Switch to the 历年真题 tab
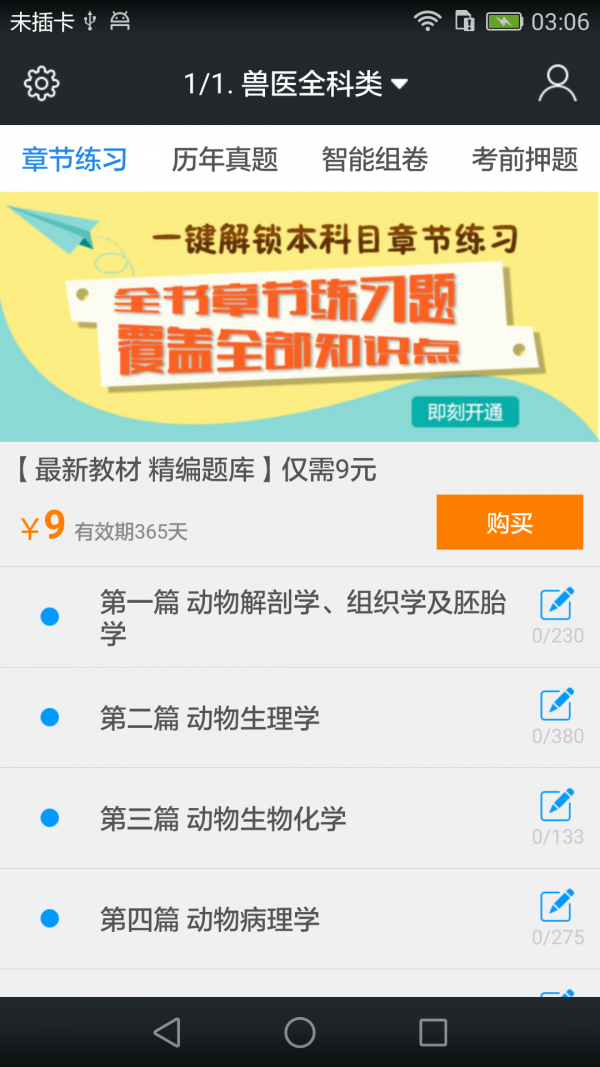 tap(225, 159)
